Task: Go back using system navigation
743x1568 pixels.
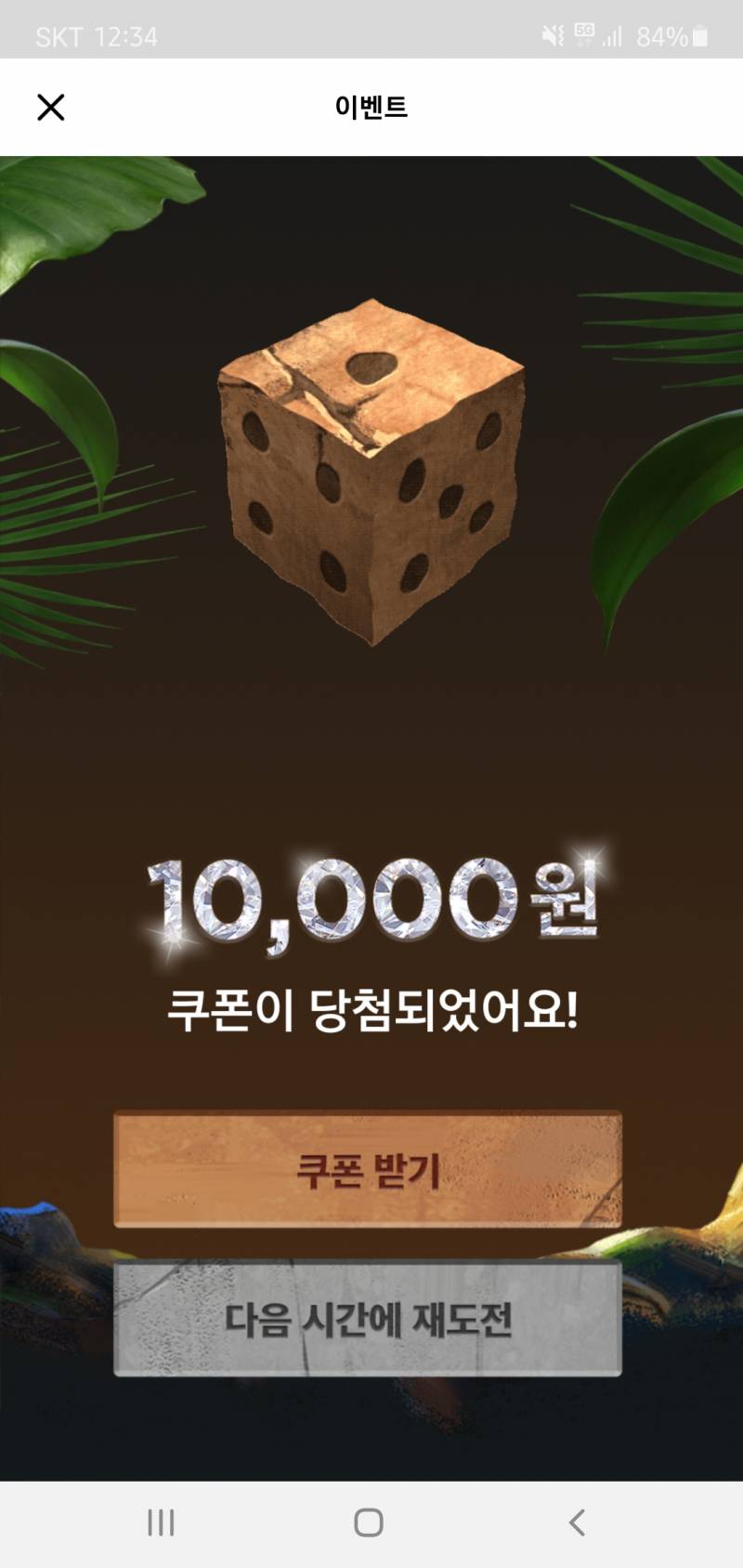Action: (577, 1523)
